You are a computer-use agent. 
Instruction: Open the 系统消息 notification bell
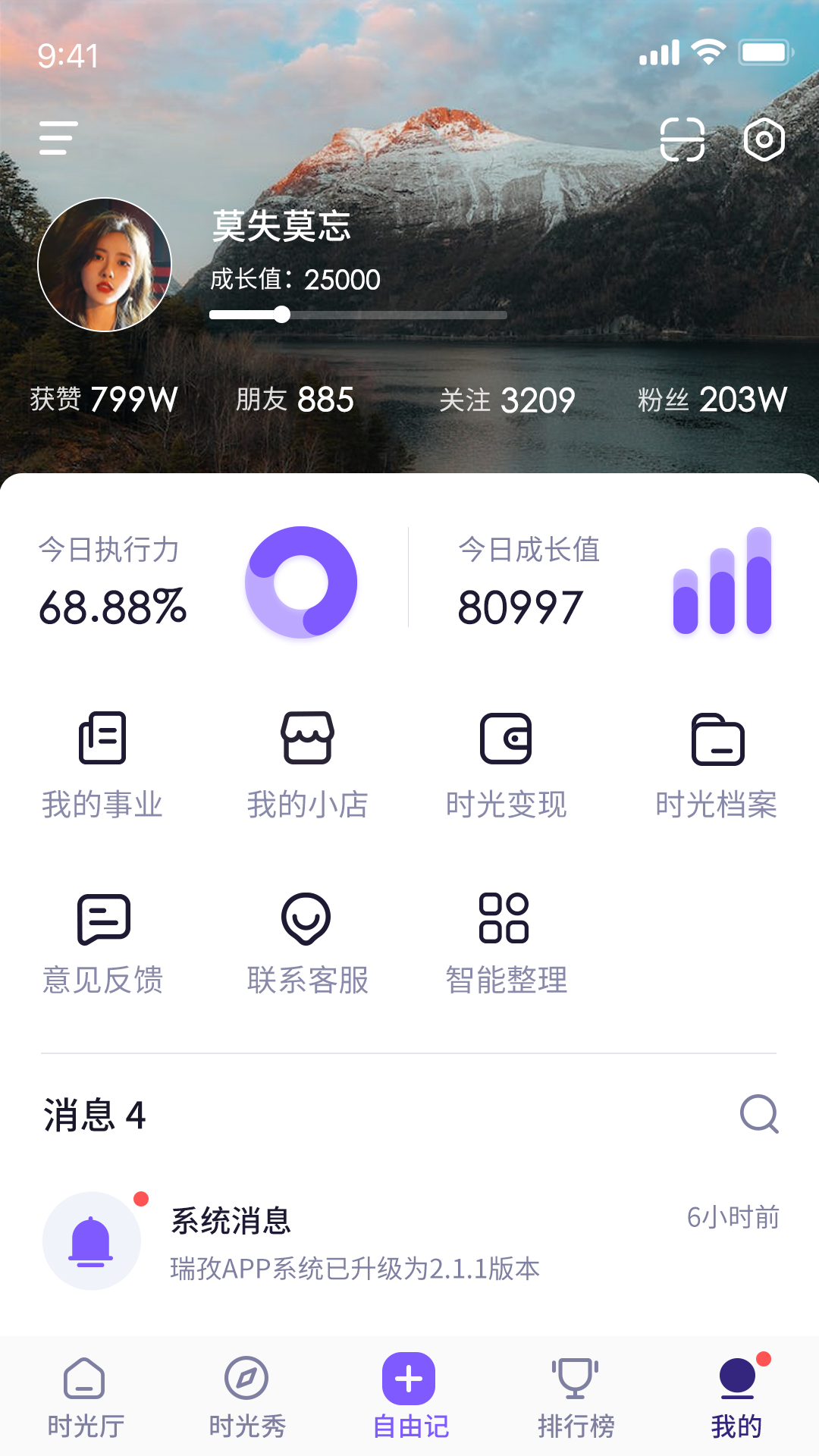pos(91,1240)
